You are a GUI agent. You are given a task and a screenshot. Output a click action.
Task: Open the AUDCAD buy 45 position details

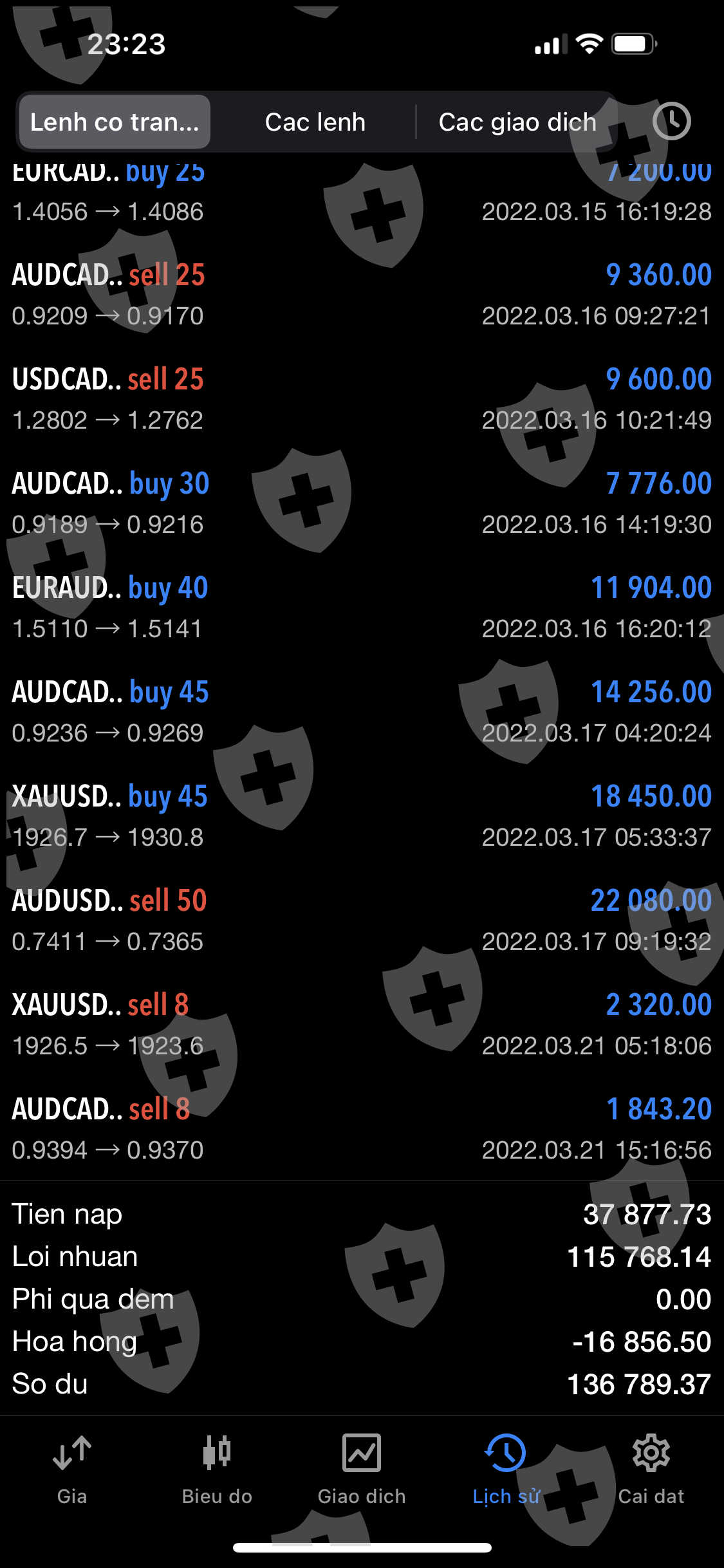[x=362, y=712]
